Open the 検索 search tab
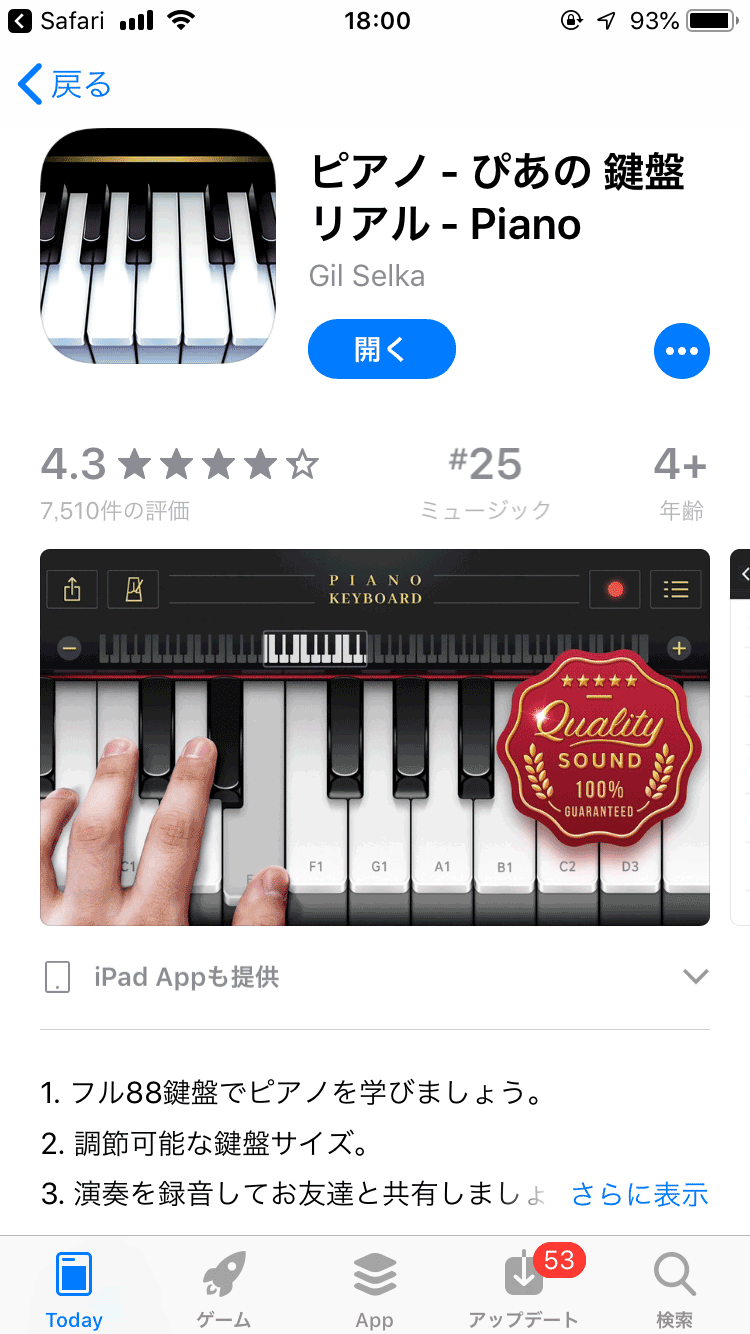 (675, 1289)
